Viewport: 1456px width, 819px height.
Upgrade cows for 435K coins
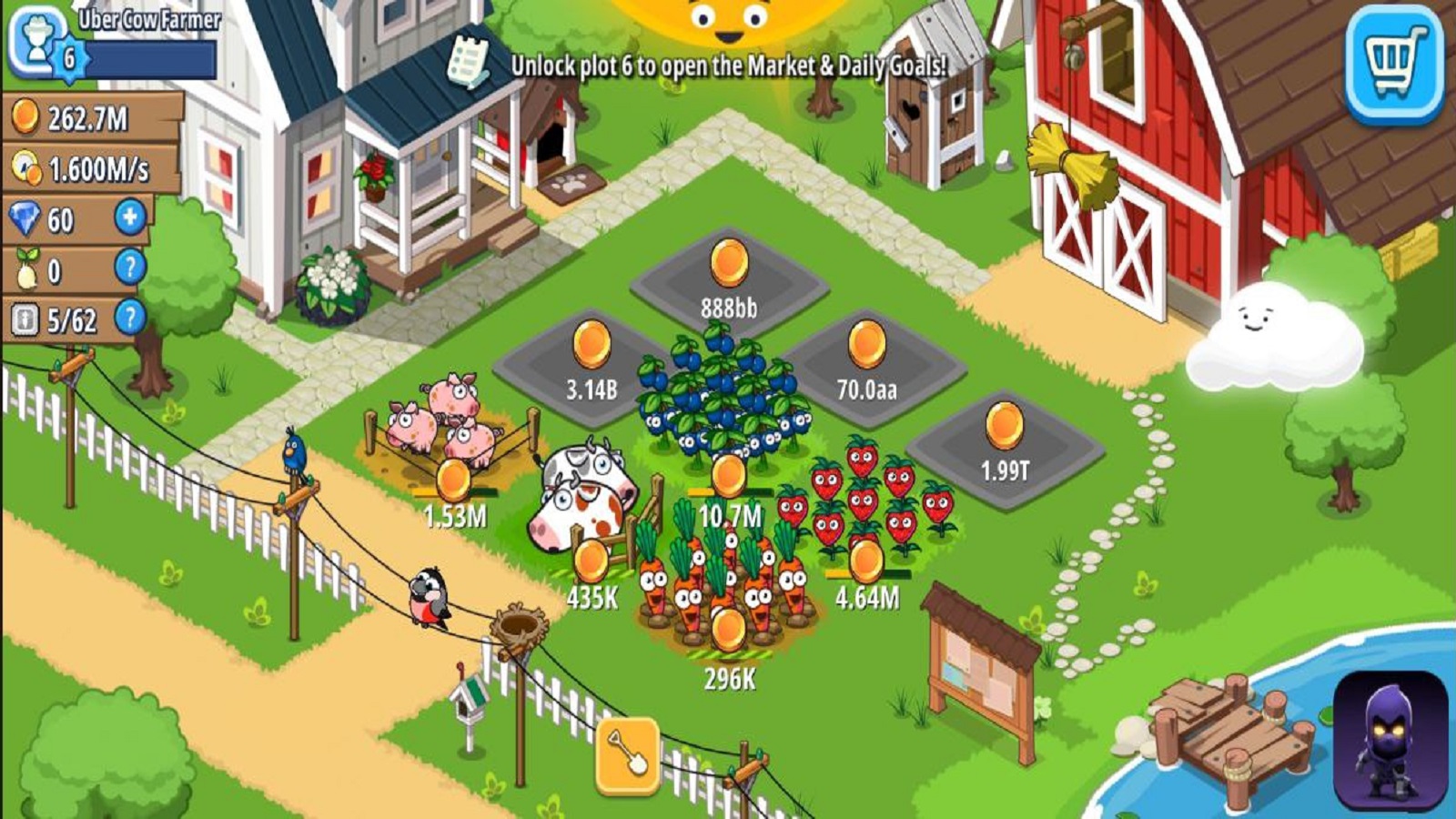tap(591, 561)
